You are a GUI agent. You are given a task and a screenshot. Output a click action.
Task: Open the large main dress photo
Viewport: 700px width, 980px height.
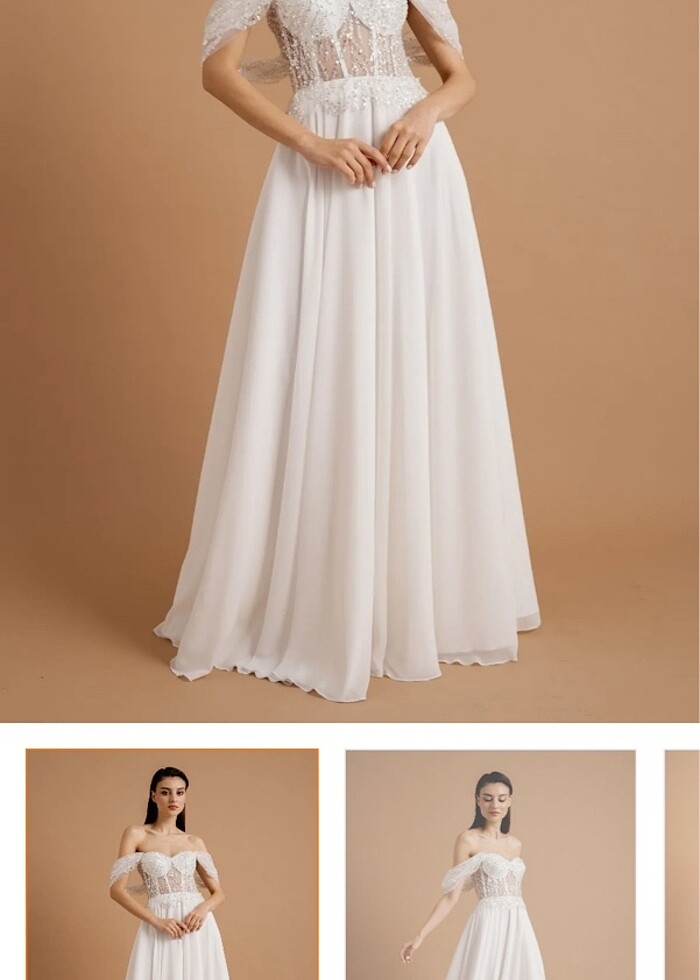click(350, 360)
